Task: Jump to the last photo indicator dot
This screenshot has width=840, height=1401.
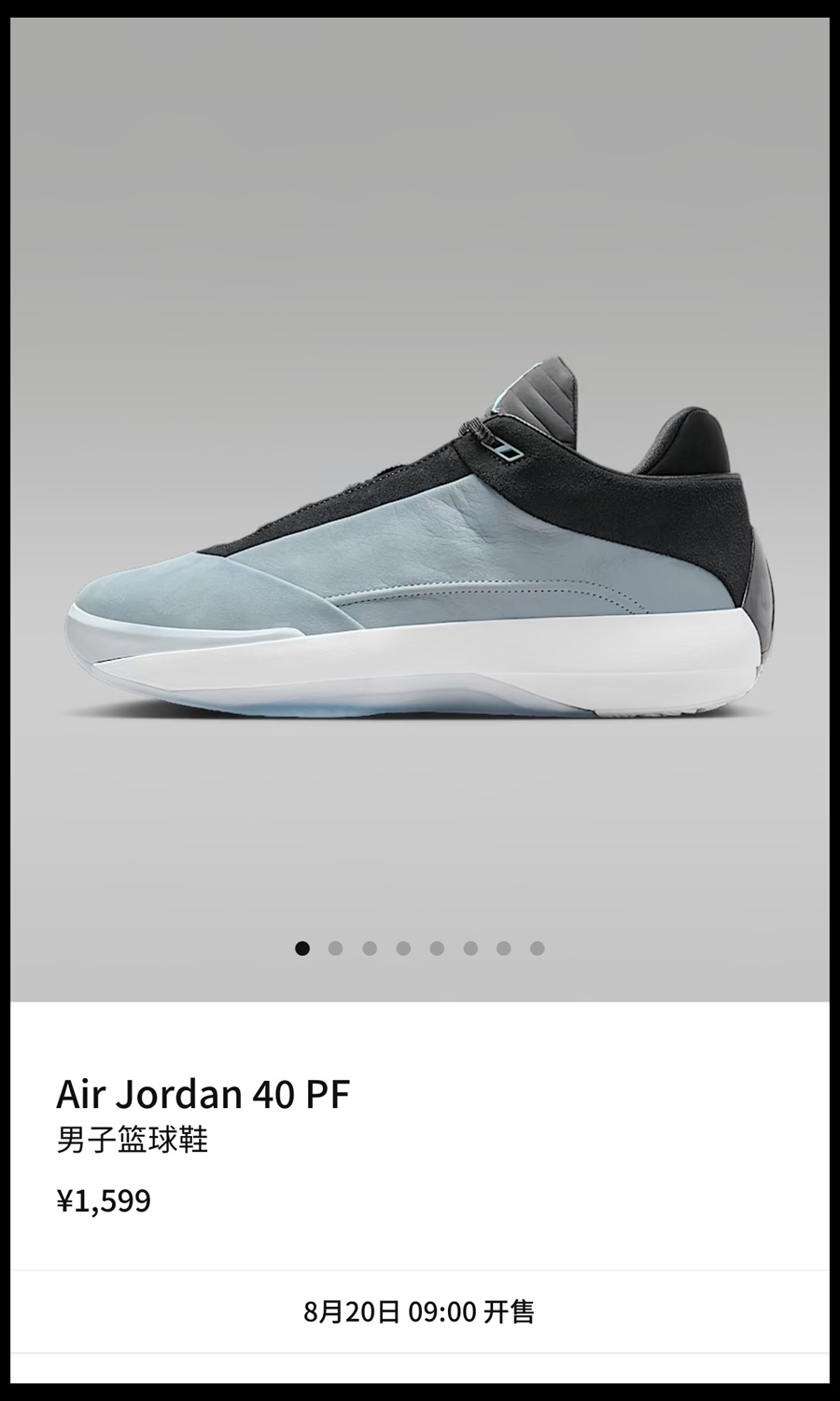Action: (538, 948)
